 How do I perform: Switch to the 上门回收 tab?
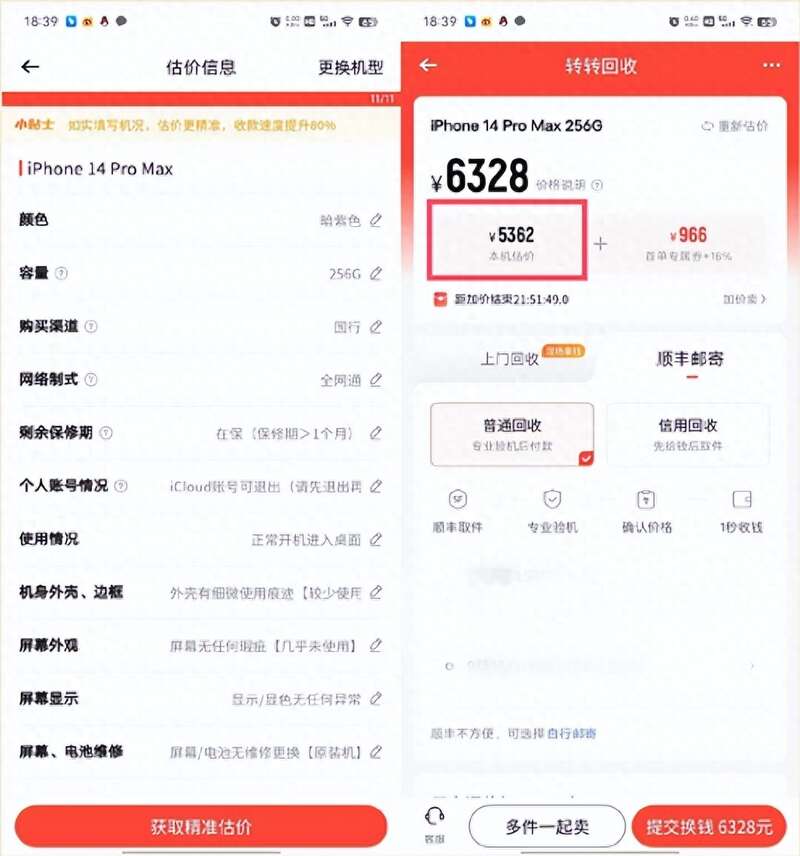coord(510,358)
